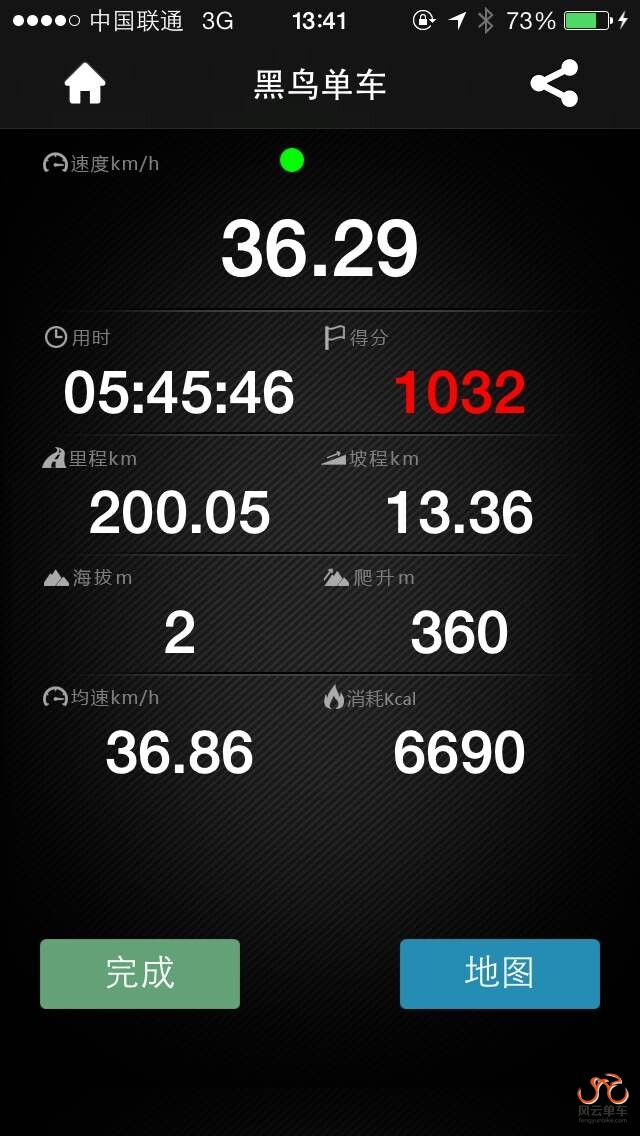
Task: Tap the 完成 finish button
Action: (140, 973)
